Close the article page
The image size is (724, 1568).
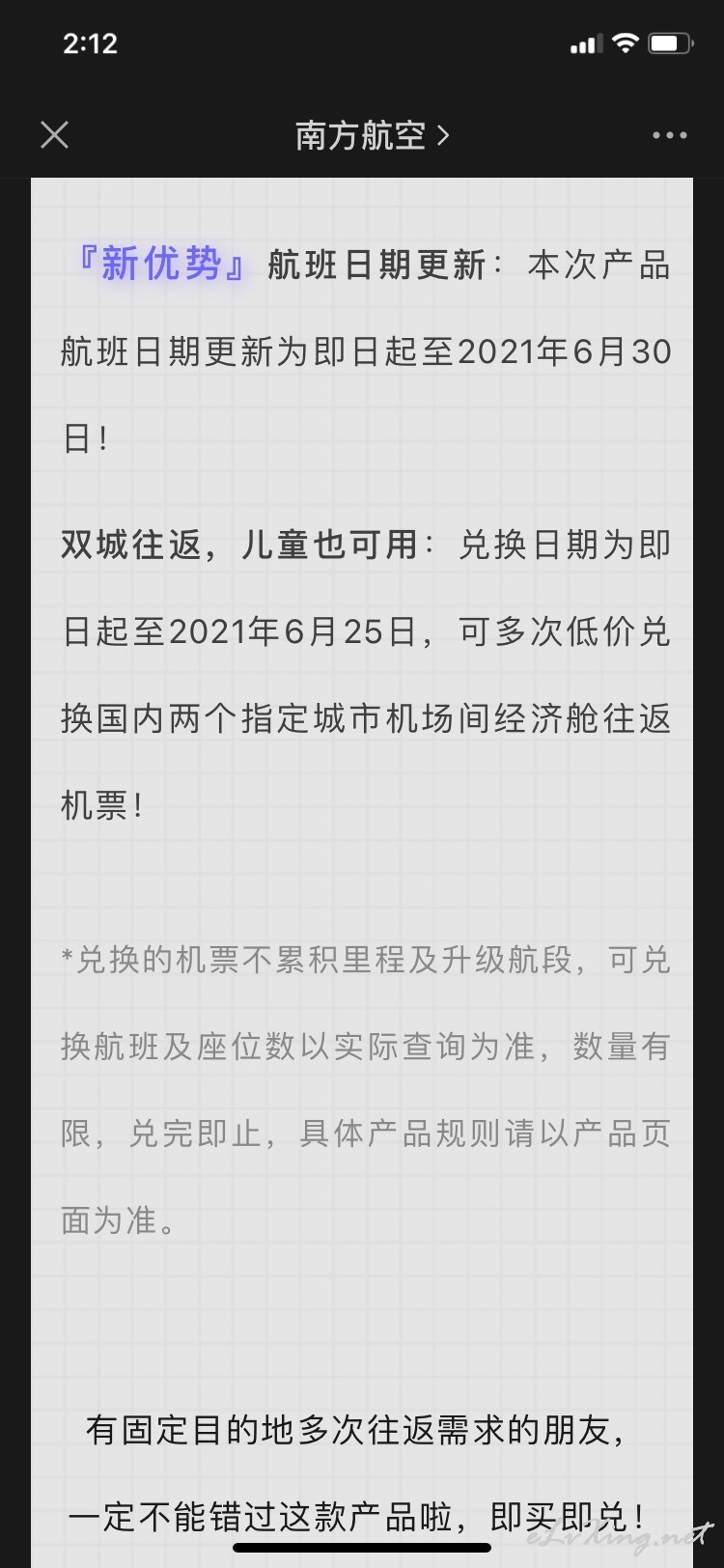pyautogui.click(x=55, y=135)
